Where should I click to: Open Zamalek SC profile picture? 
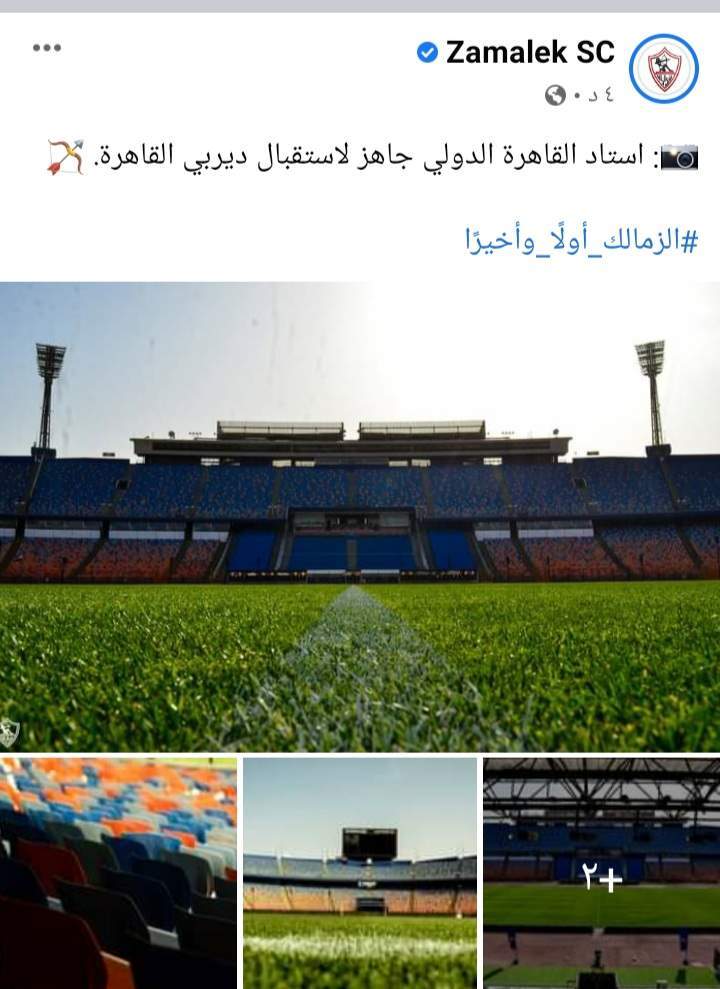663,68
